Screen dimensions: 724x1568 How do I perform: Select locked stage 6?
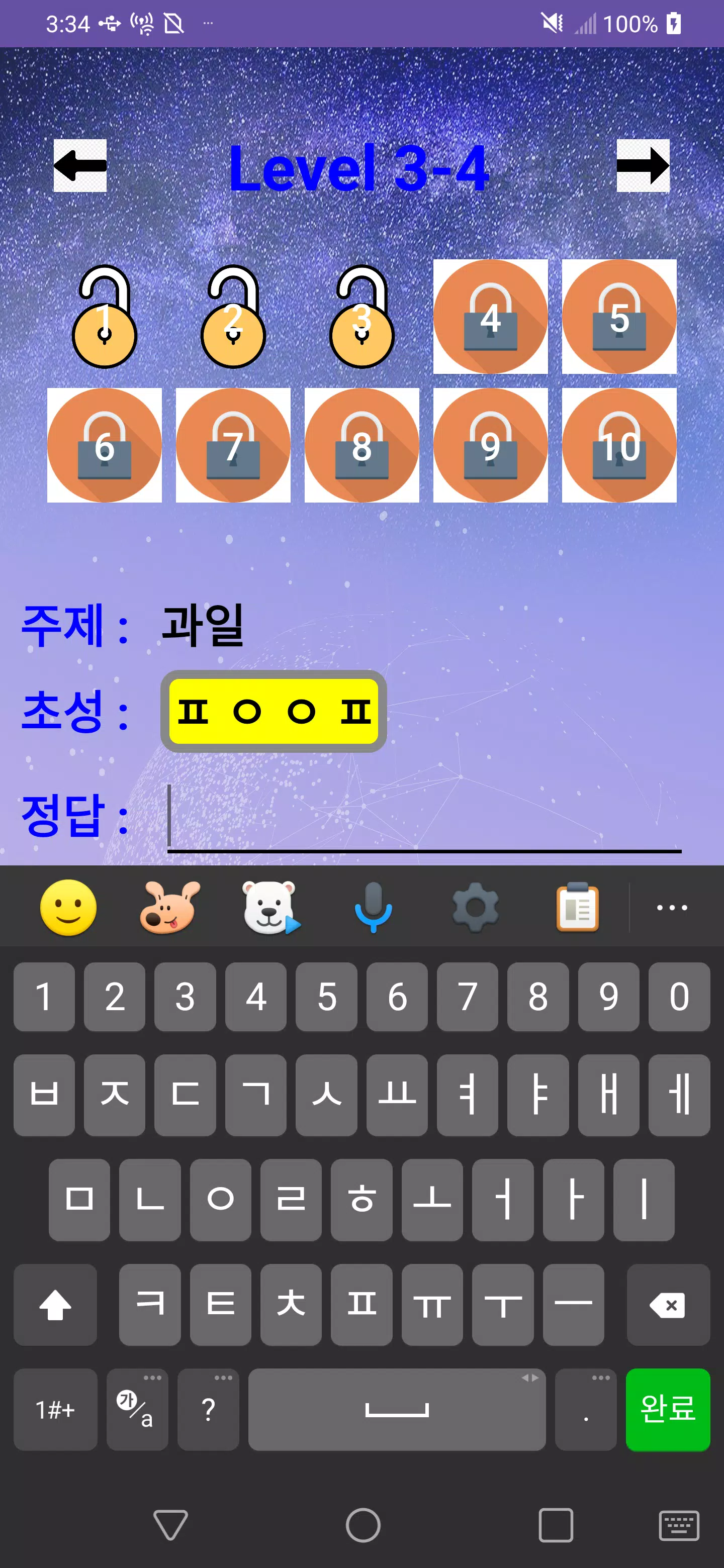104,445
